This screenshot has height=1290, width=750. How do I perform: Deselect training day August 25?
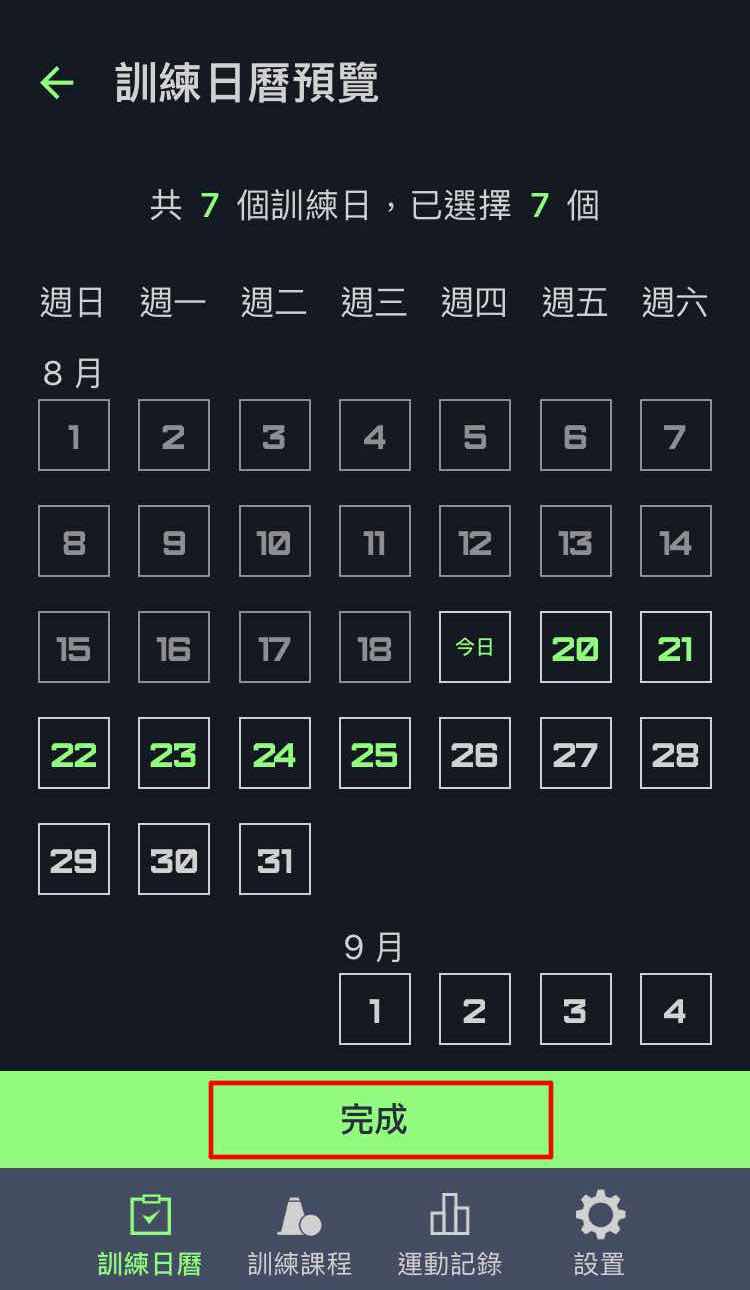[x=374, y=754]
